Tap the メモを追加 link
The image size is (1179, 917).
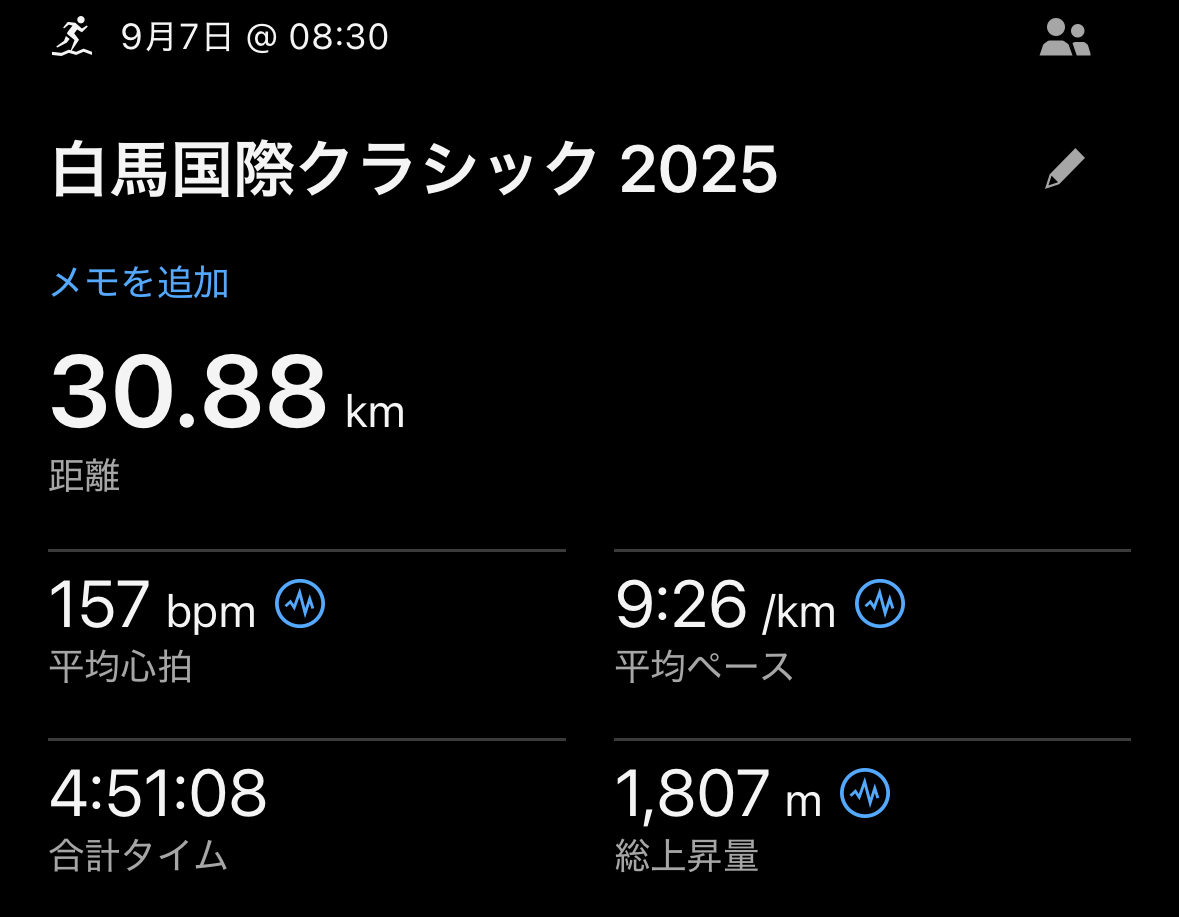pos(140,283)
